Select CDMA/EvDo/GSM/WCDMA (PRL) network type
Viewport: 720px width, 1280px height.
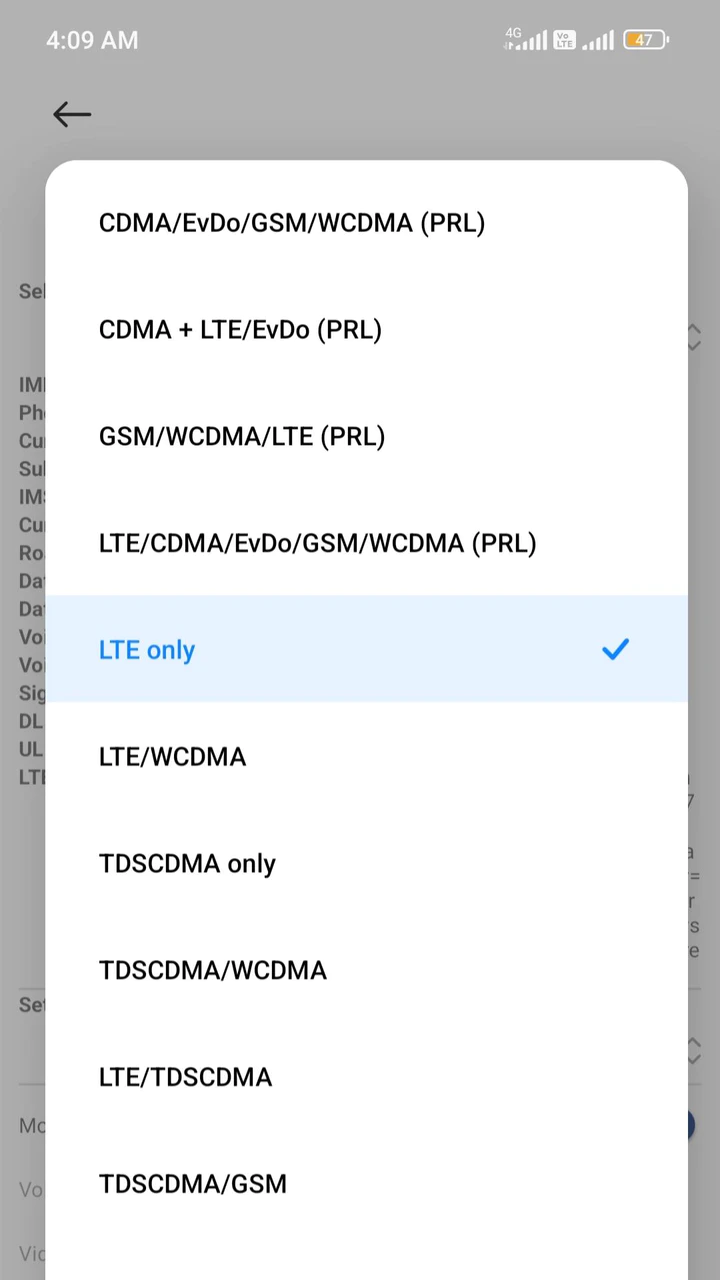pos(366,223)
